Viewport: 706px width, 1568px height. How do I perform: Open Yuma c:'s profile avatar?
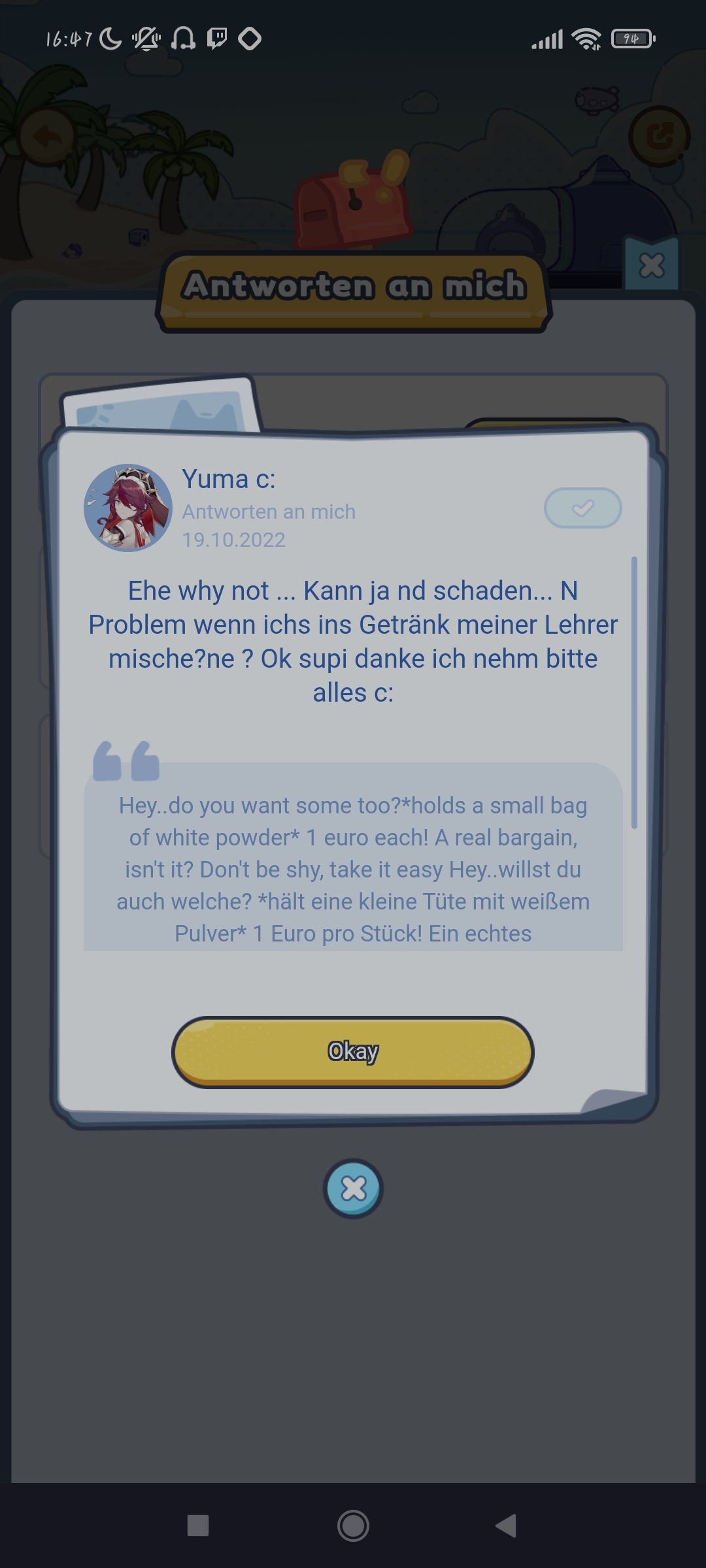click(128, 508)
